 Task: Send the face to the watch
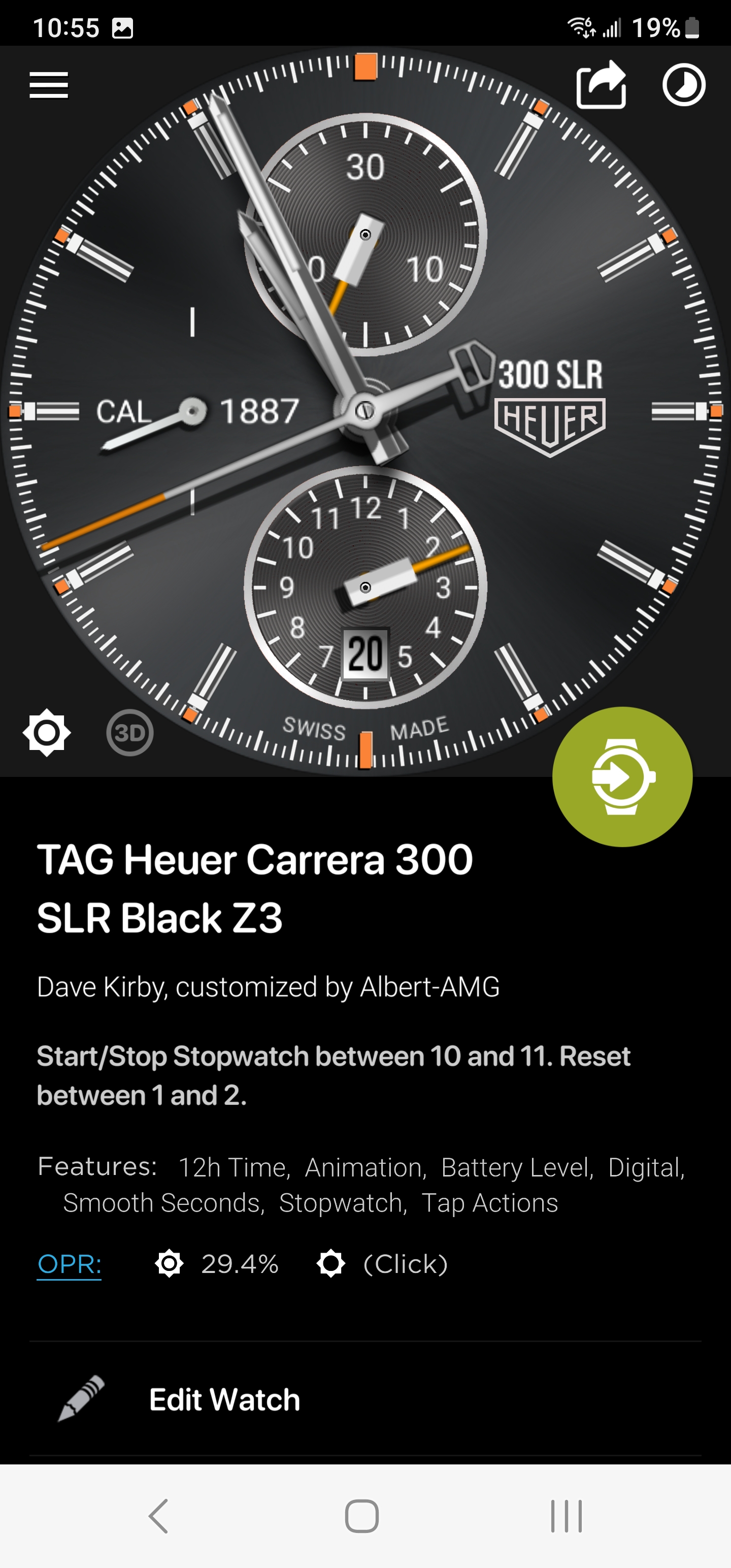[622, 776]
